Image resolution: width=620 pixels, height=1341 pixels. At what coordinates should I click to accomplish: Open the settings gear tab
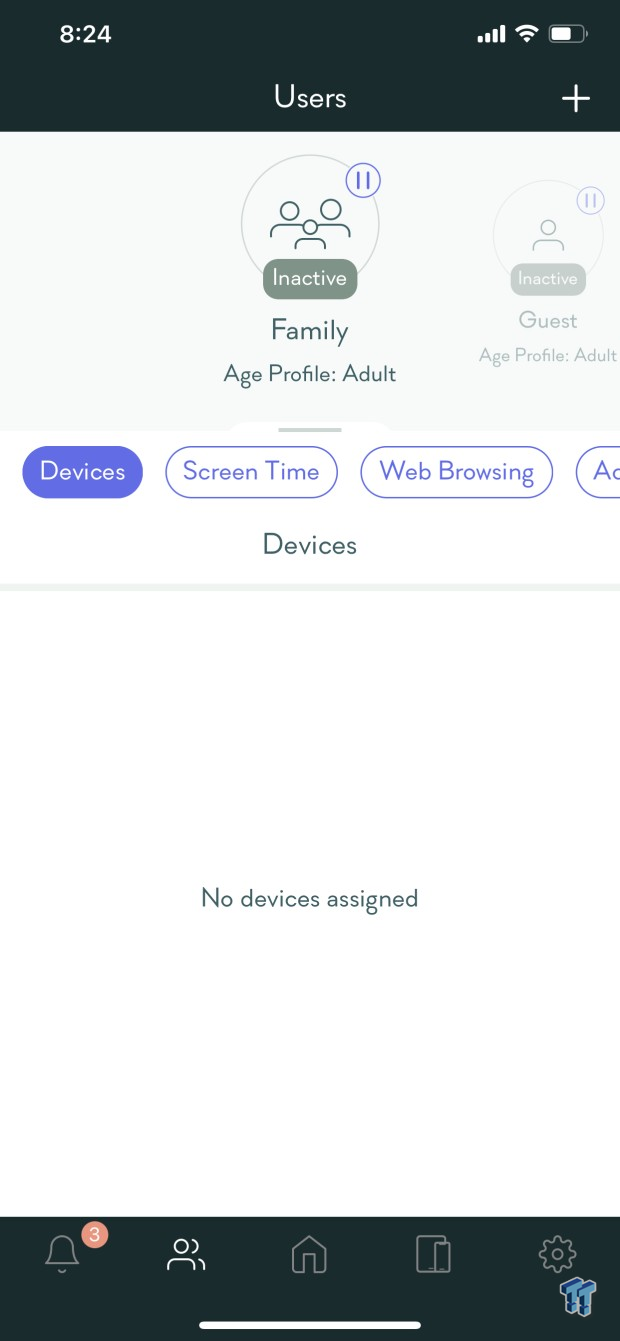(556, 1254)
